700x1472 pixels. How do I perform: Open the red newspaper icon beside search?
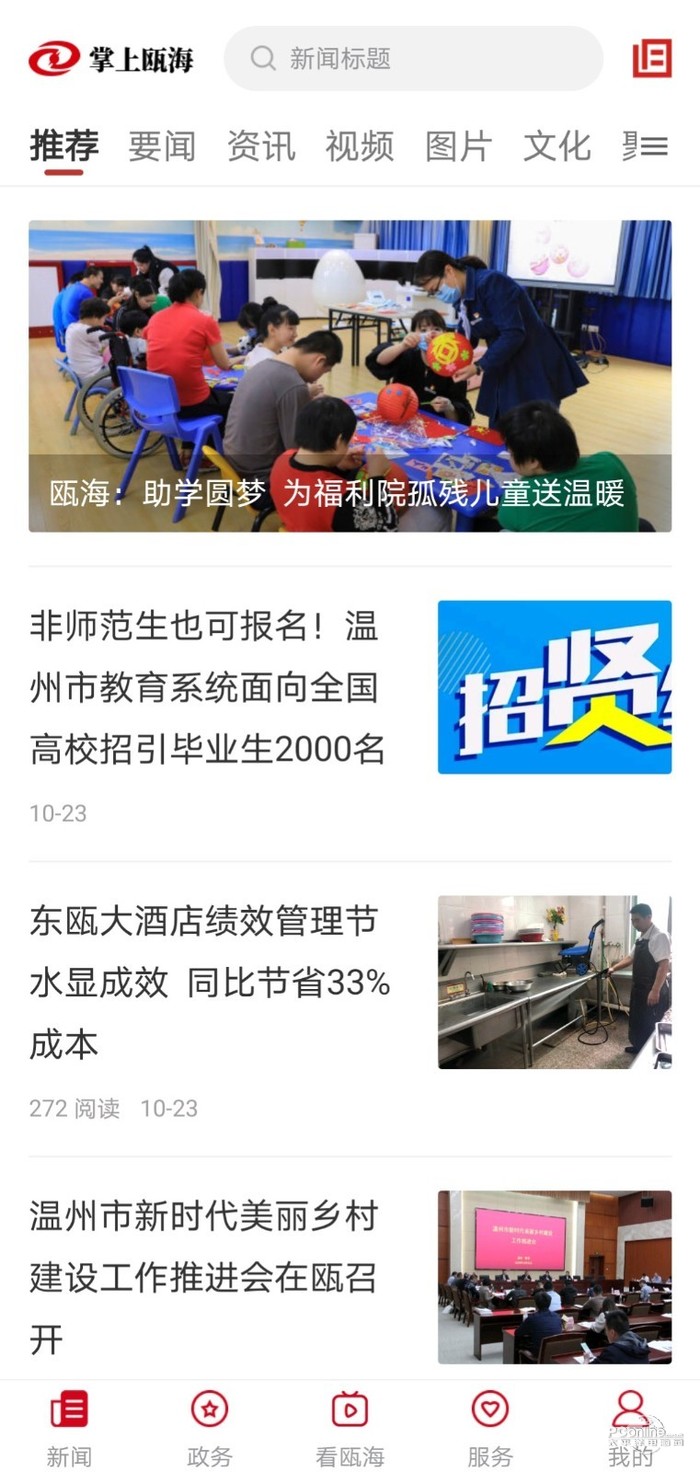coord(652,59)
